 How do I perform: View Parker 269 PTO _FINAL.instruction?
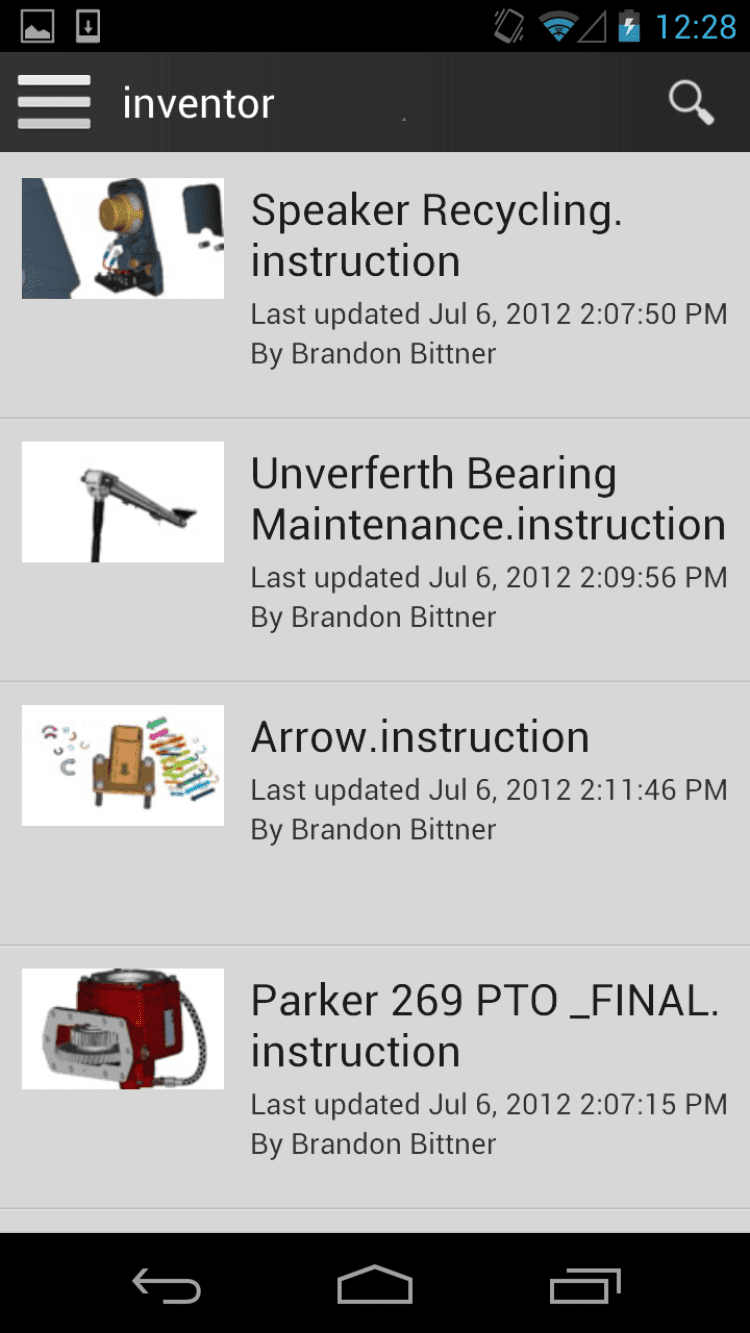pyautogui.click(x=484, y=1026)
